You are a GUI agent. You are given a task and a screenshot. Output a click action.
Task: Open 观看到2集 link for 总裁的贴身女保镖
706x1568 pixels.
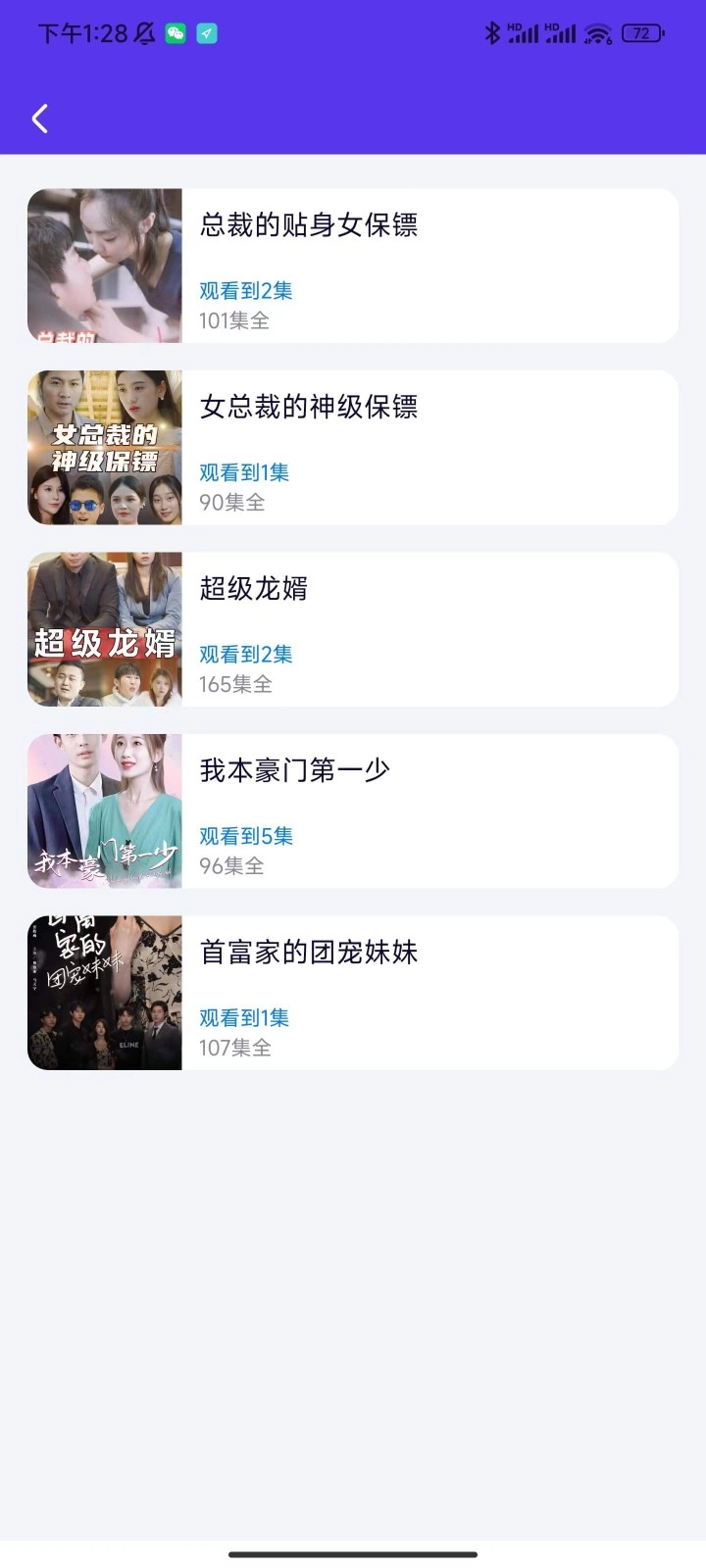246,290
